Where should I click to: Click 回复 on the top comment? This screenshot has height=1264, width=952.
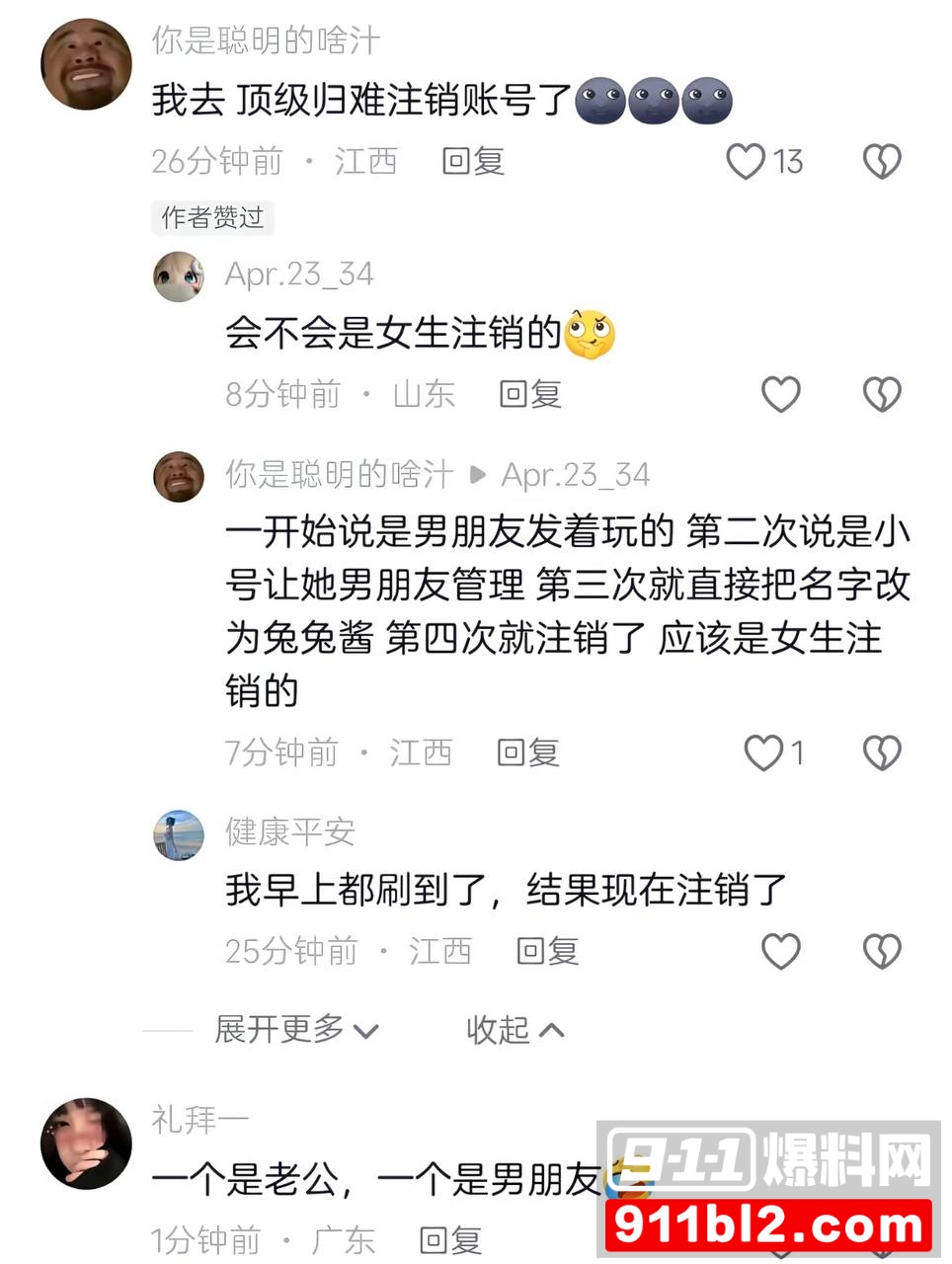(x=472, y=161)
